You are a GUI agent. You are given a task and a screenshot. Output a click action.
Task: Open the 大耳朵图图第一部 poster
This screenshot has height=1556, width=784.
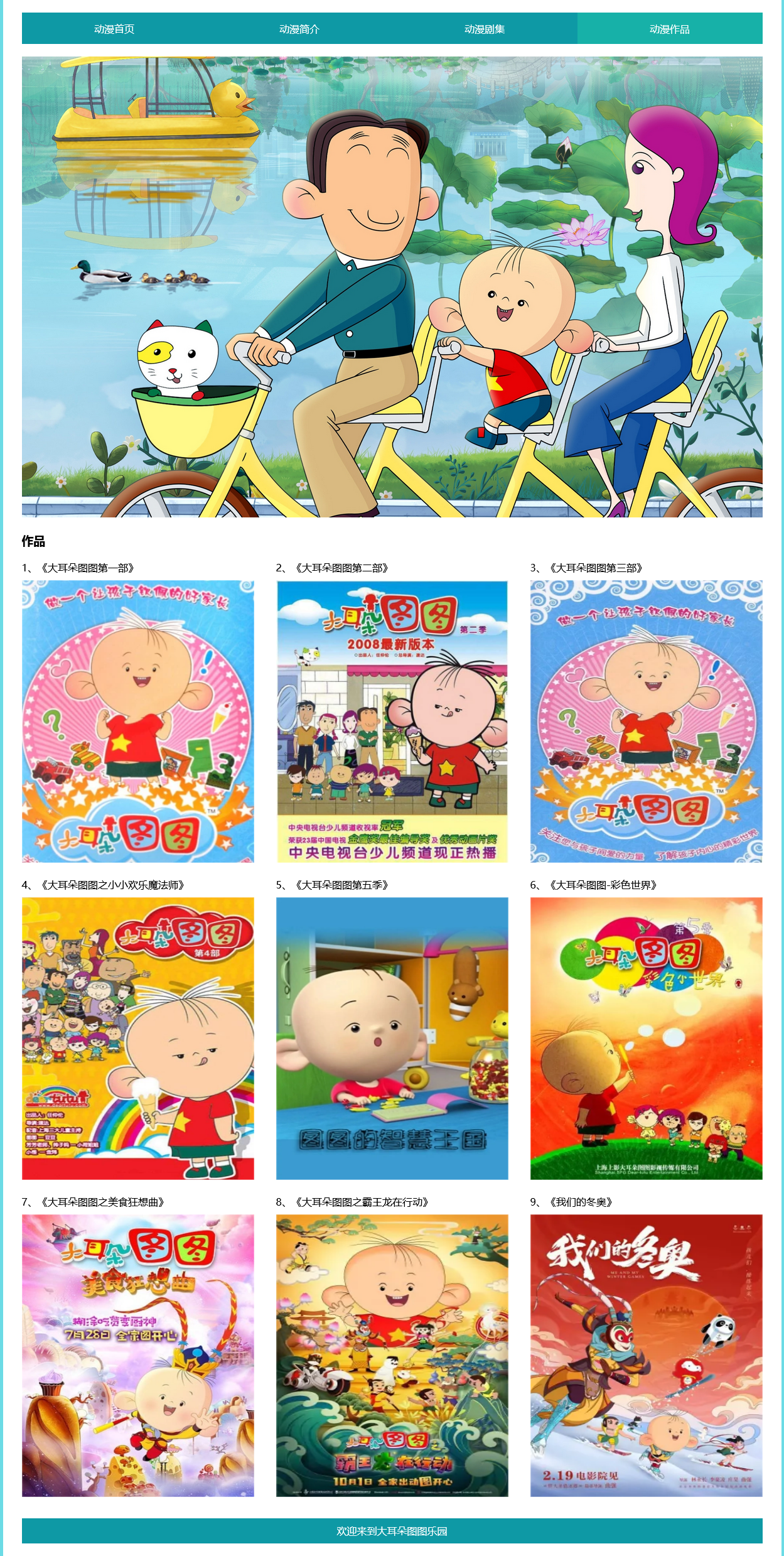point(138,721)
